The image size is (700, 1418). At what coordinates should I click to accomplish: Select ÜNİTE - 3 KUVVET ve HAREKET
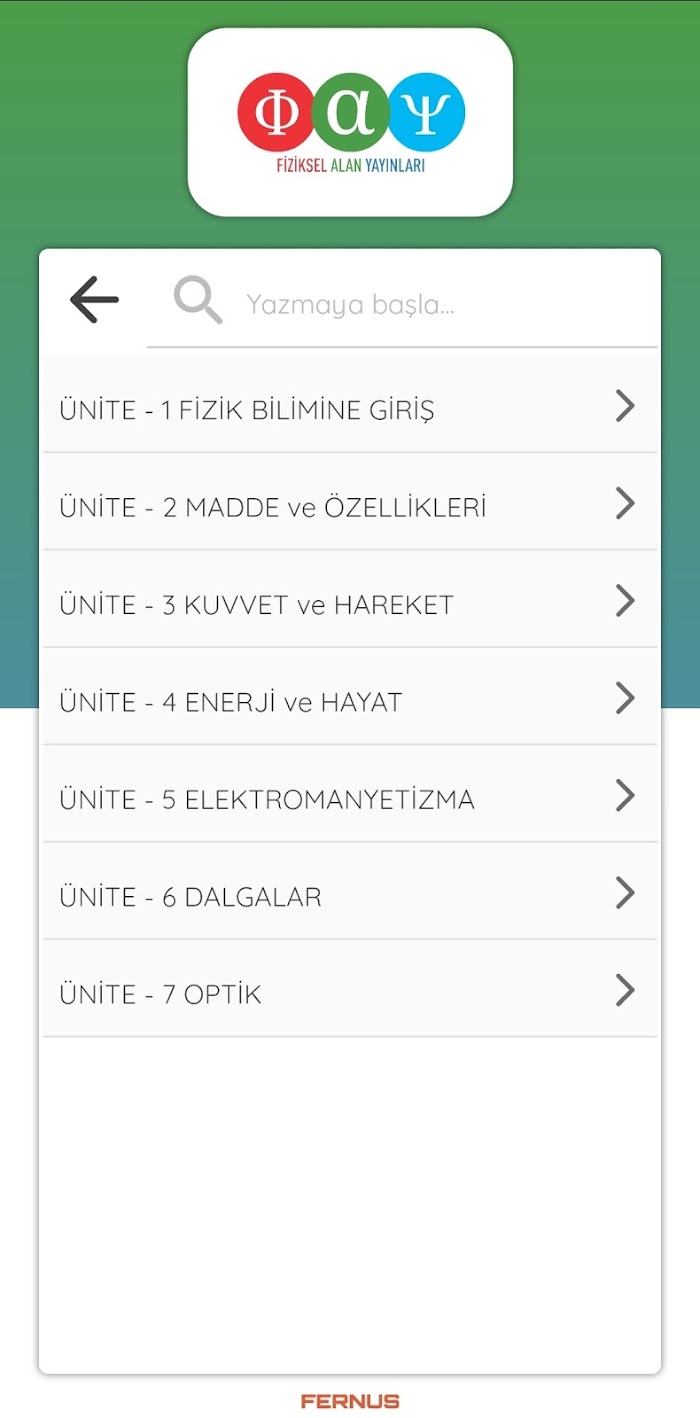click(350, 599)
